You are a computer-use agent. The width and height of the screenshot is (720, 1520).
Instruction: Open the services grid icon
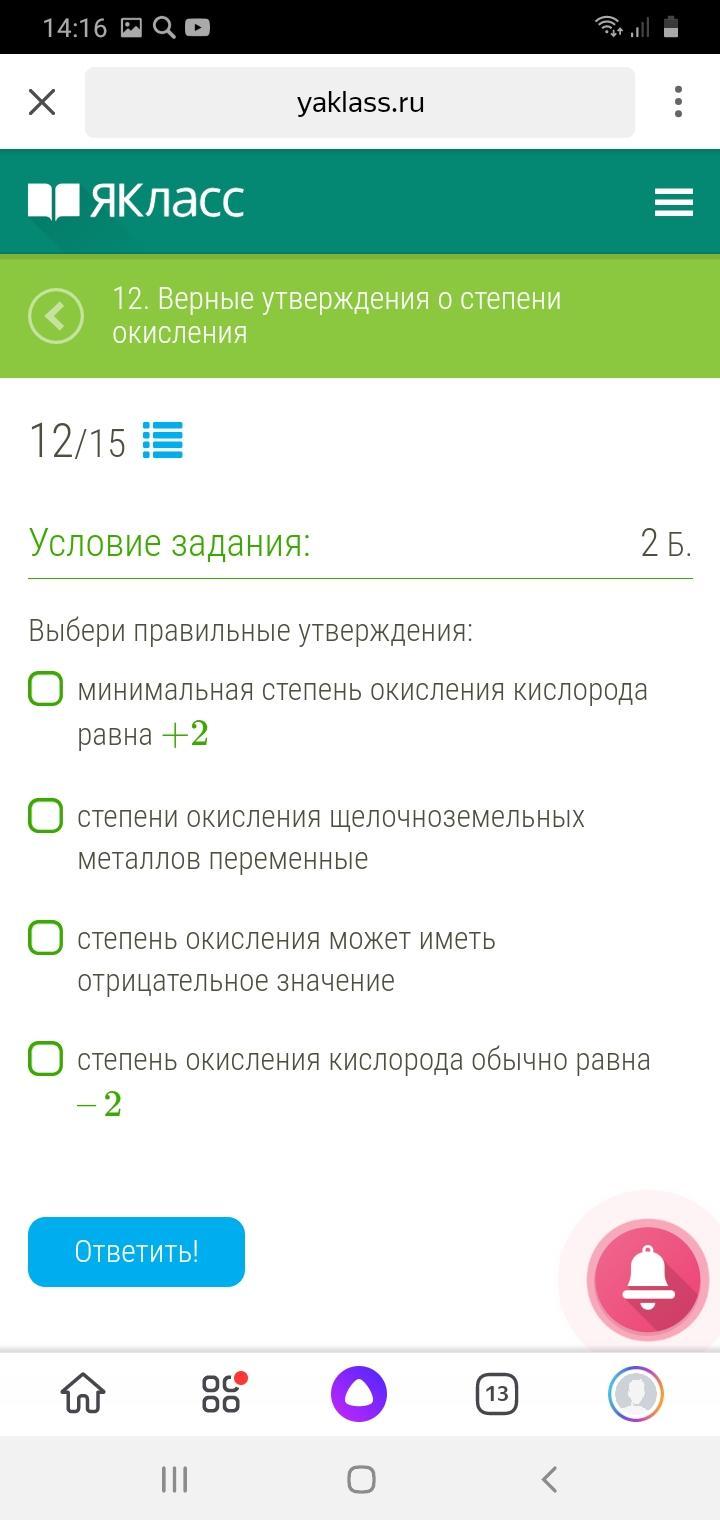click(x=222, y=1393)
